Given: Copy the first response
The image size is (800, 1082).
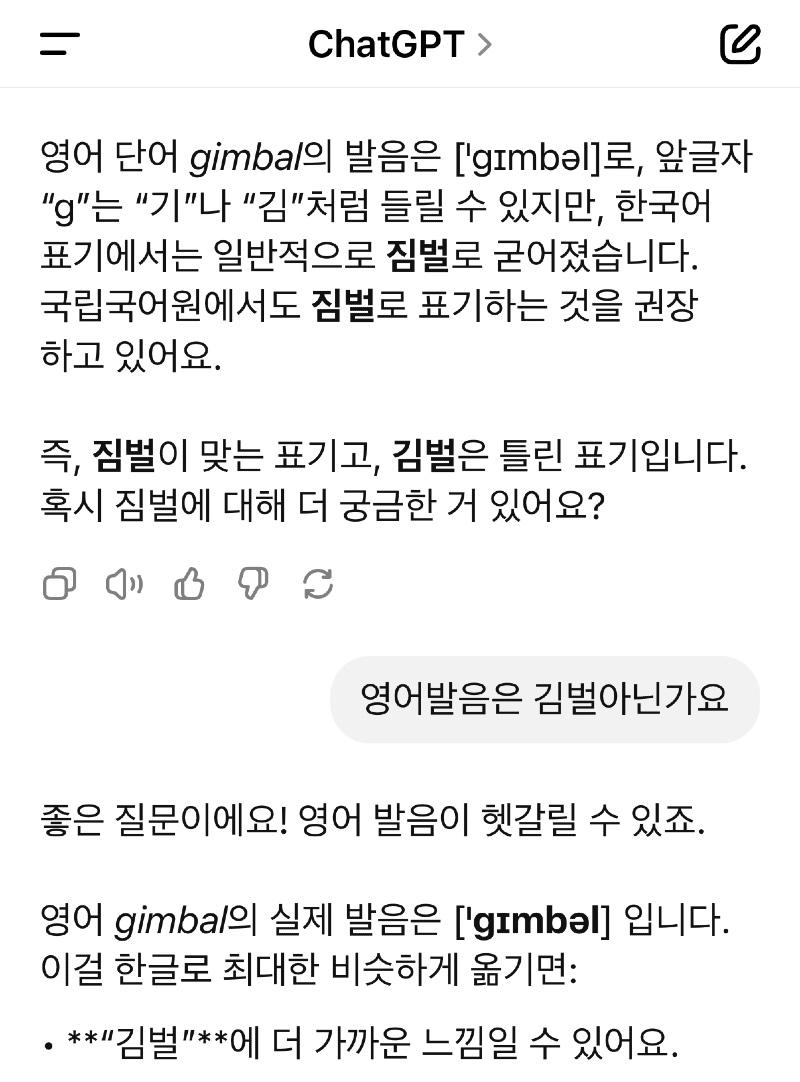Looking at the screenshot, I should coord(60,583).
